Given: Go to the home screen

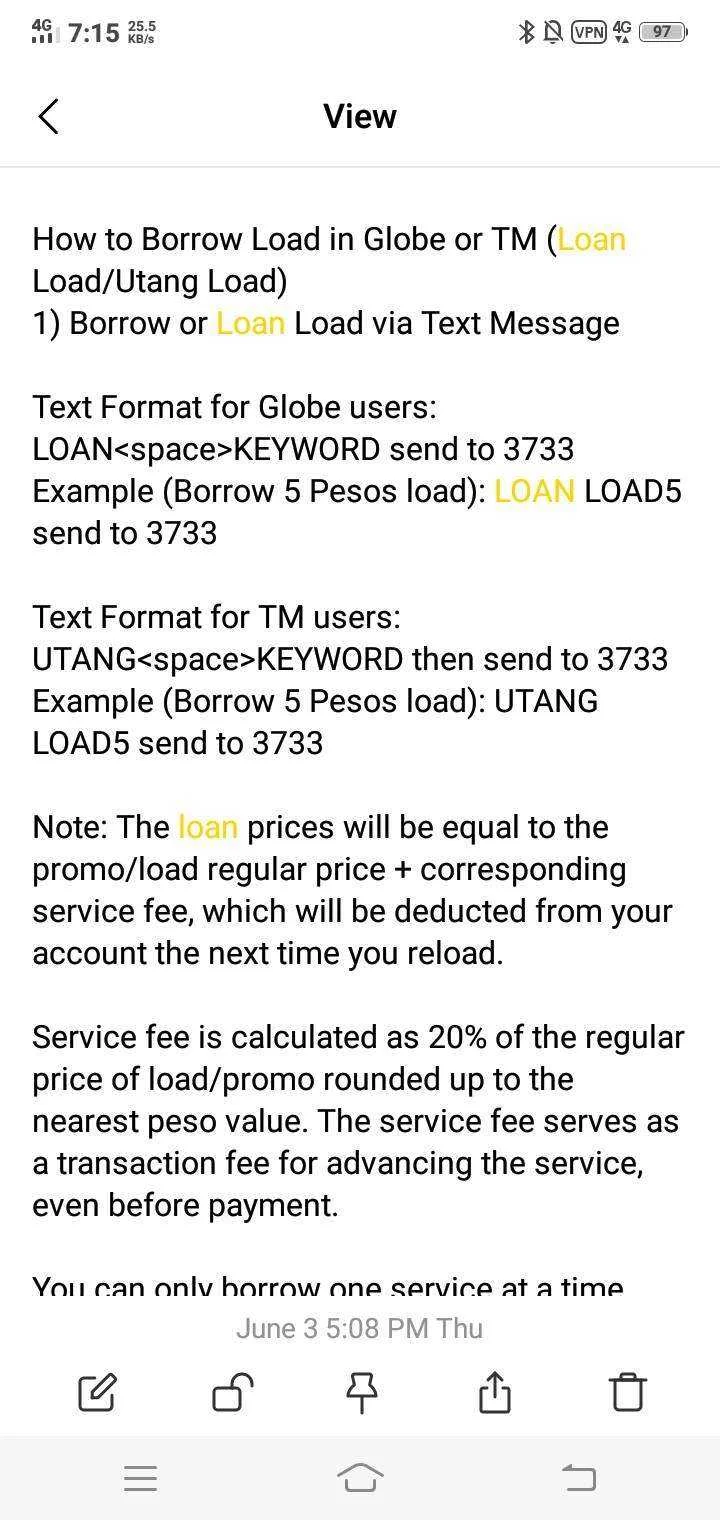Looking at the screenshot, I should click(x=360, y=1477).
